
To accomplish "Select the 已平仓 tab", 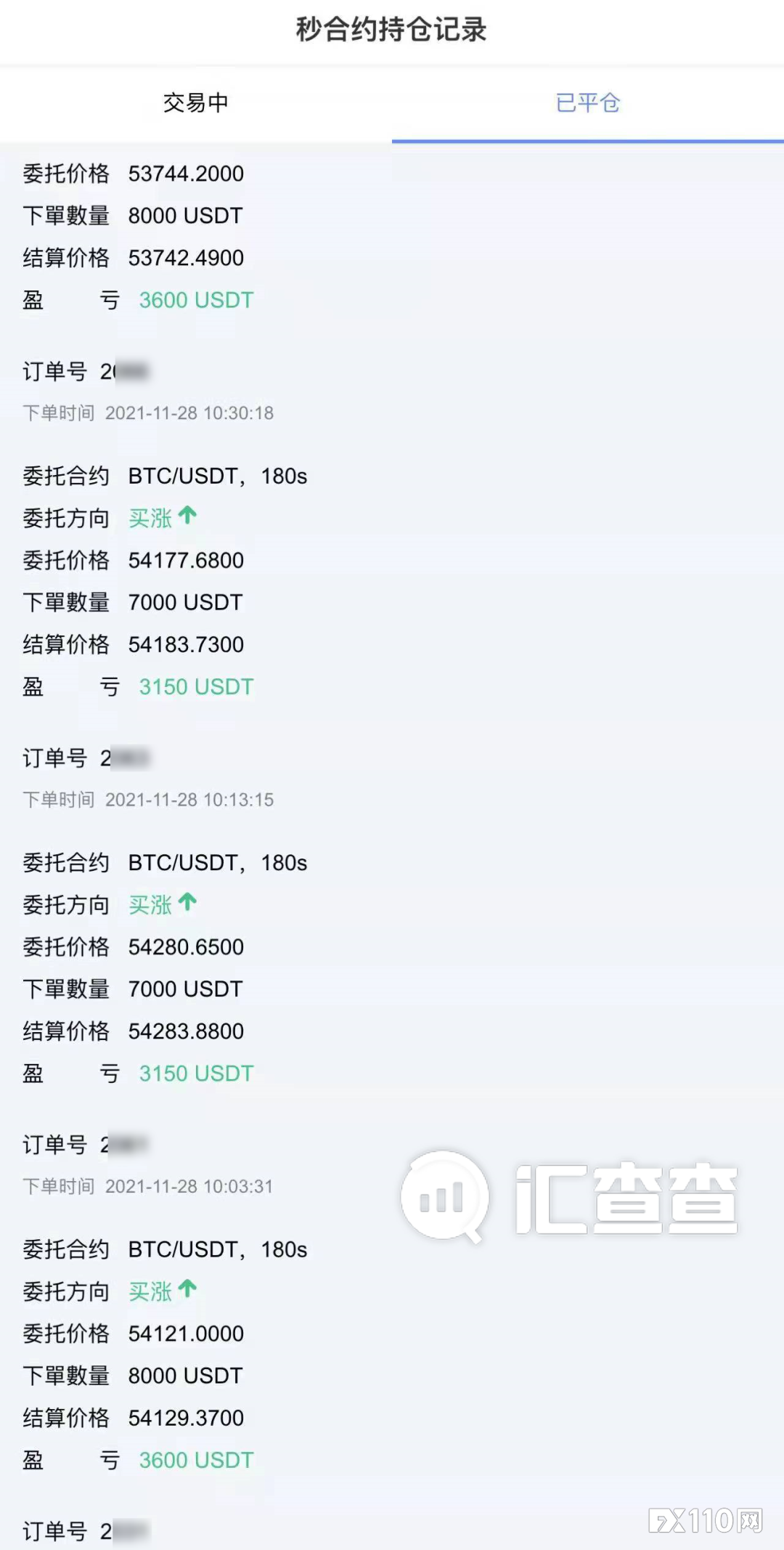I will click(x=588, y=104).
